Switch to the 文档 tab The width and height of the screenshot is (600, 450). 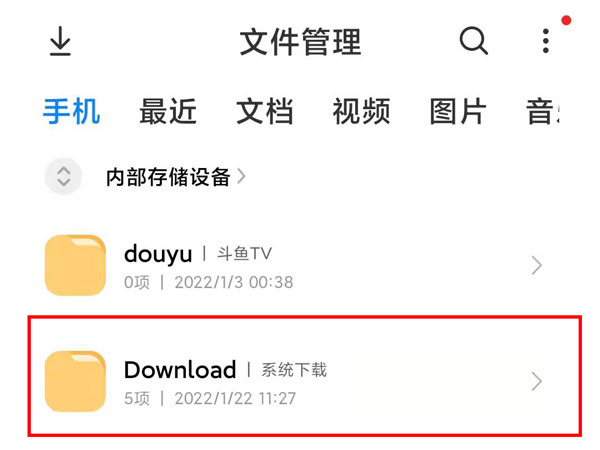[264, 111]
